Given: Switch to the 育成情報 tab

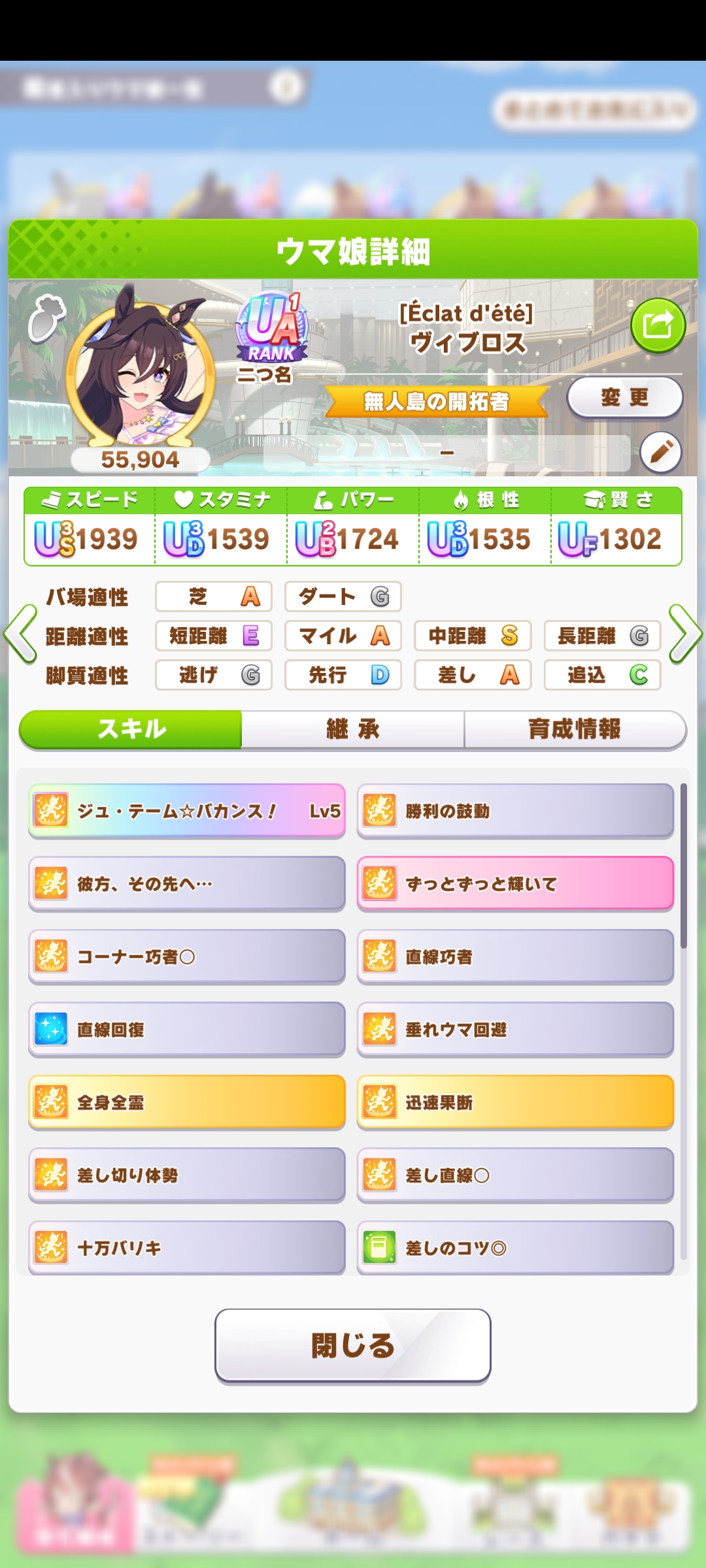Looking at the screenshot, I should (575, 729).
